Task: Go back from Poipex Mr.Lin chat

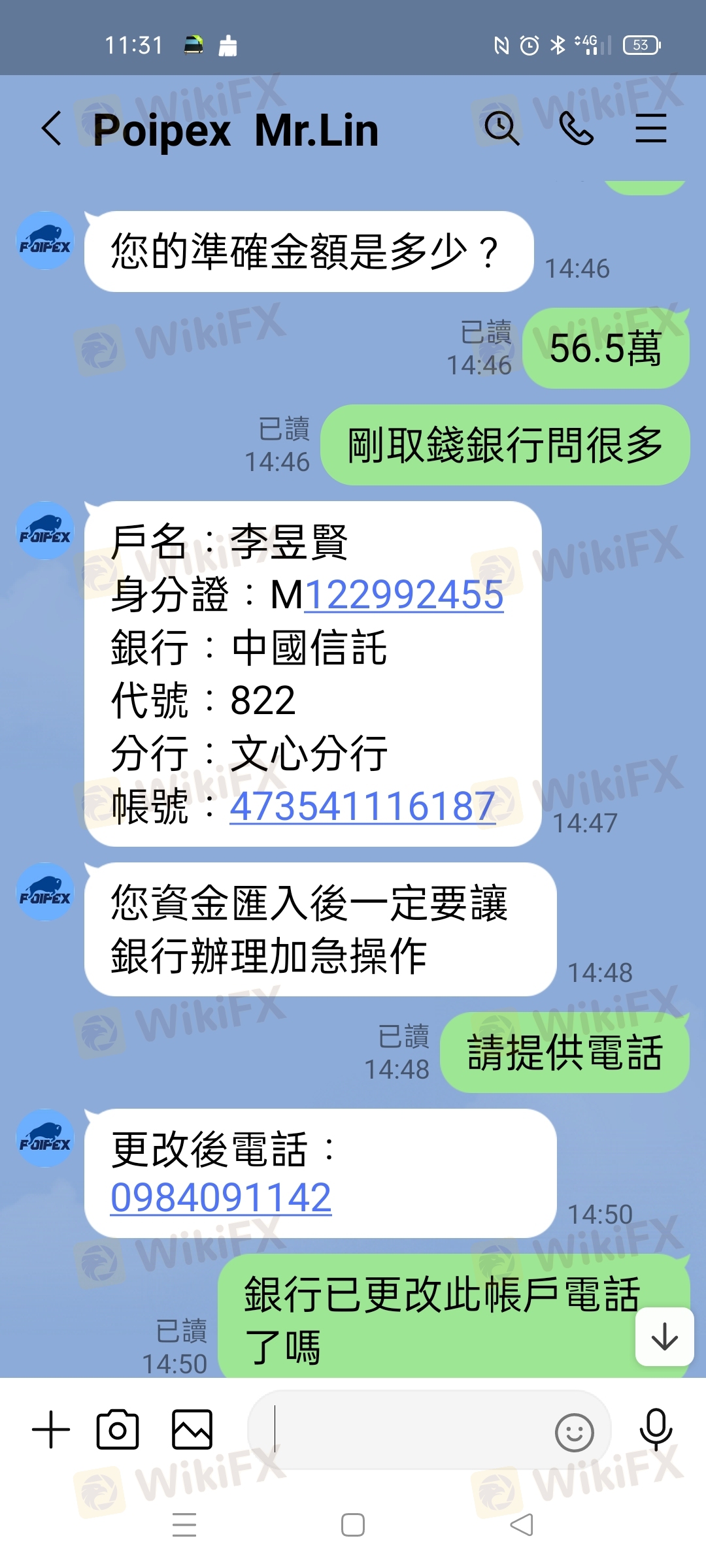Action: click(x=52, y=128)
